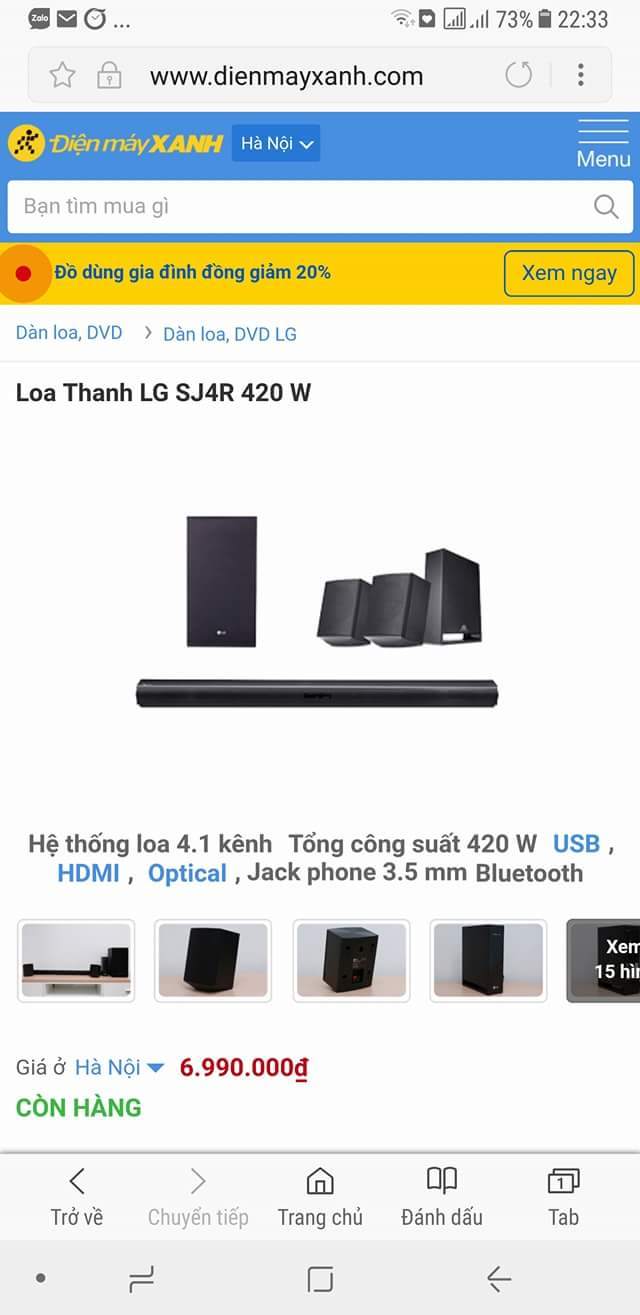Open Đánh dấu bookmarks

[x=441, y=1197]
